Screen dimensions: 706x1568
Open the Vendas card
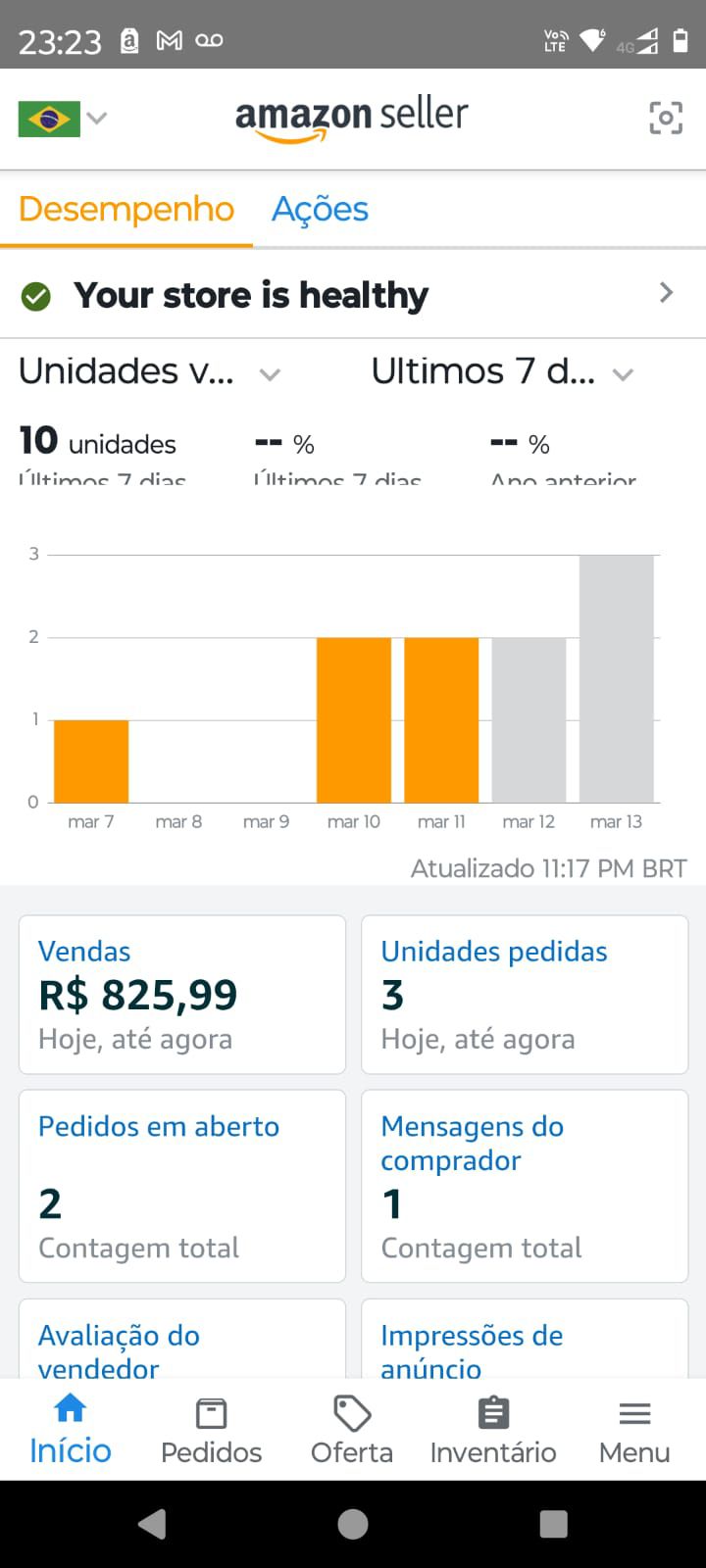pos(182,995)
